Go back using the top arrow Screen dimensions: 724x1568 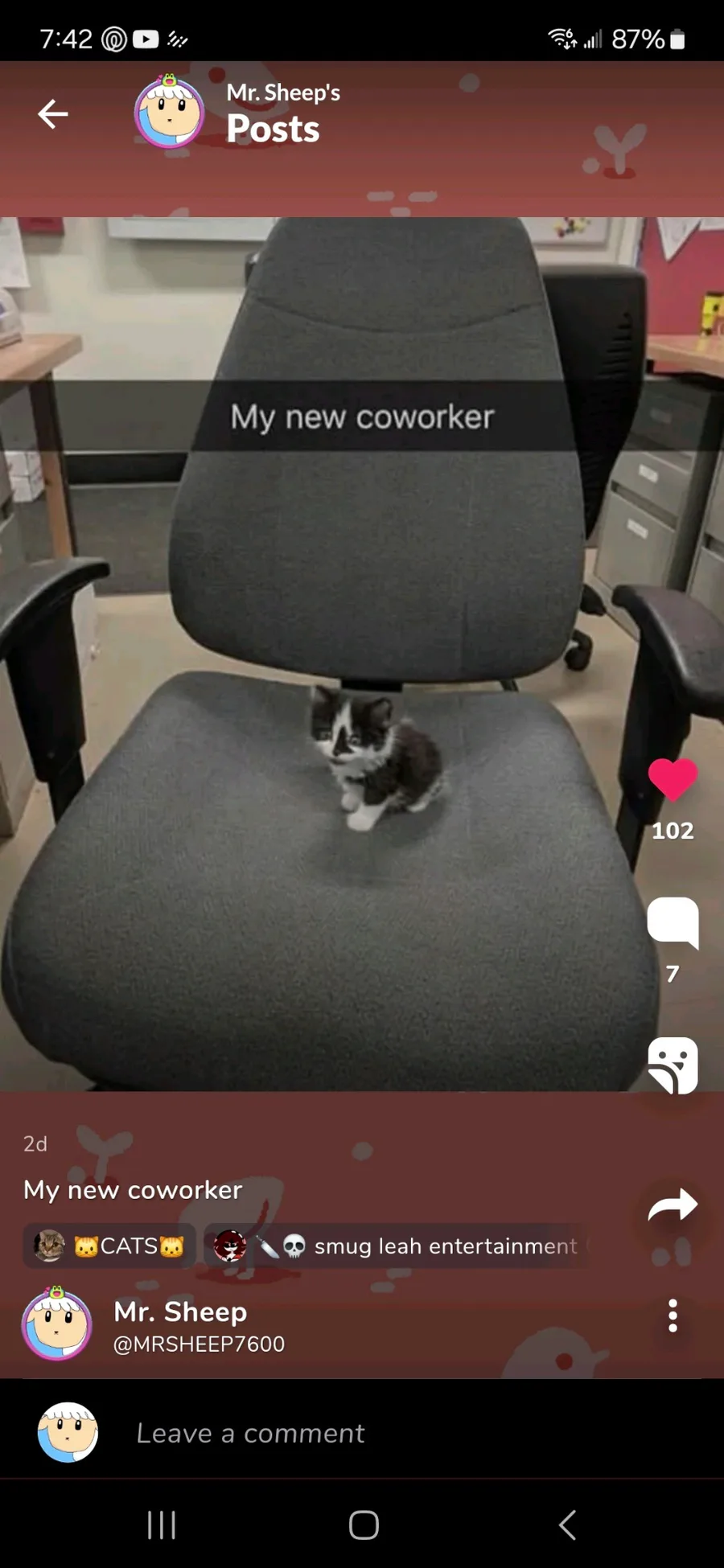[53, 114]
